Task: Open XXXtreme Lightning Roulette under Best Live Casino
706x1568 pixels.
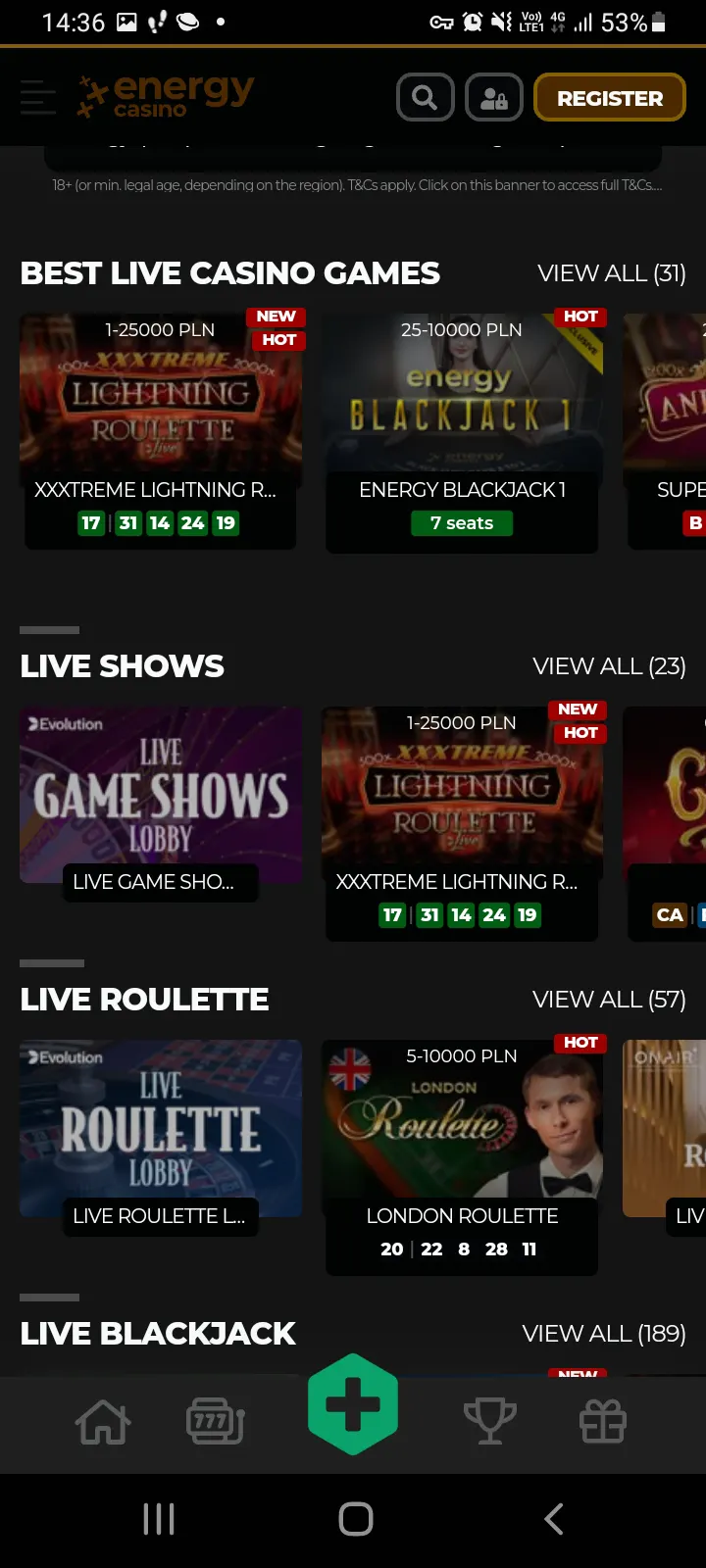Action: coord(161,430)
